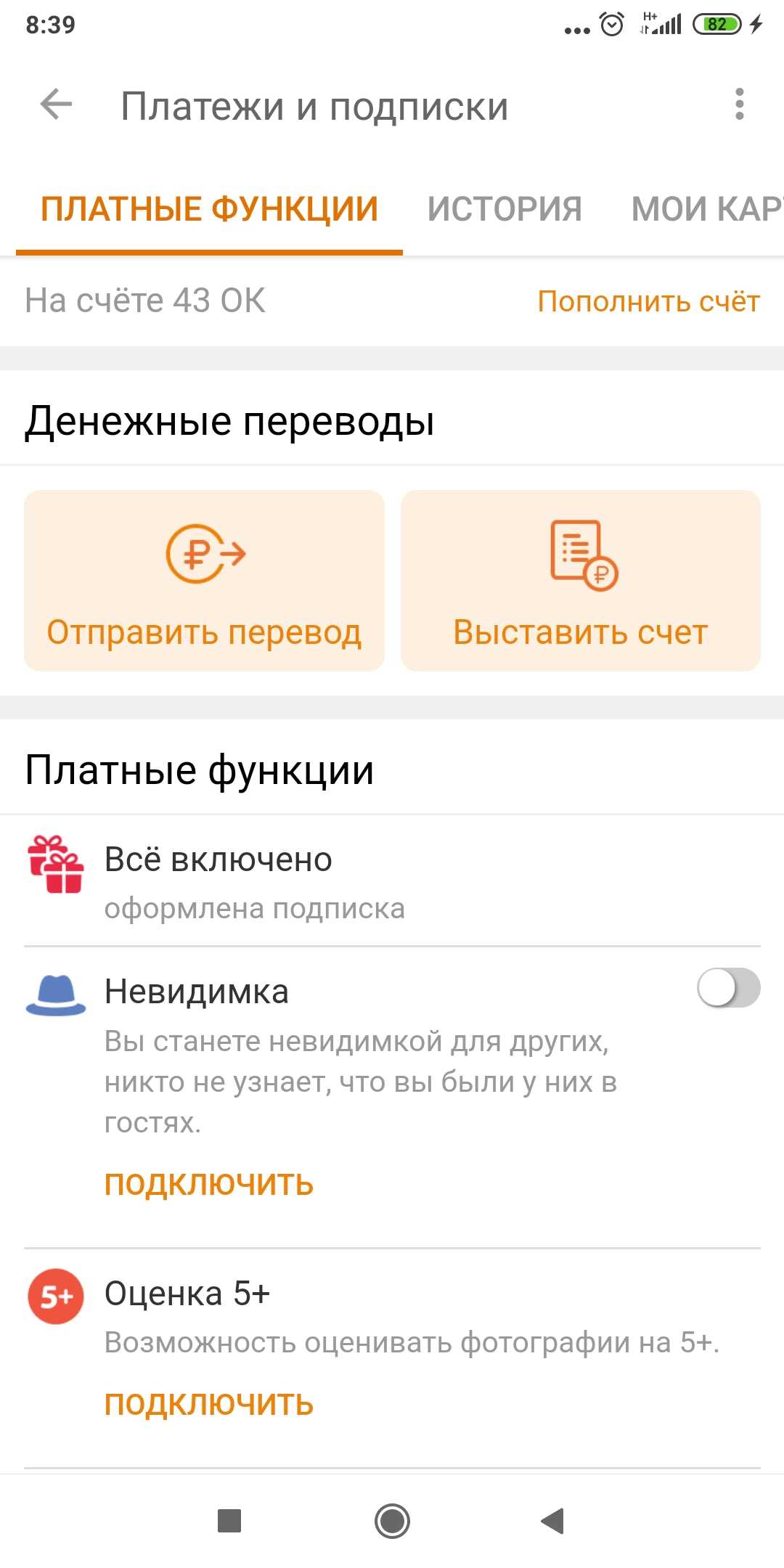Toggle the Невидимка switch
Screen dimensions: 784x1568
pyautogui.click(x=728, y=988)
